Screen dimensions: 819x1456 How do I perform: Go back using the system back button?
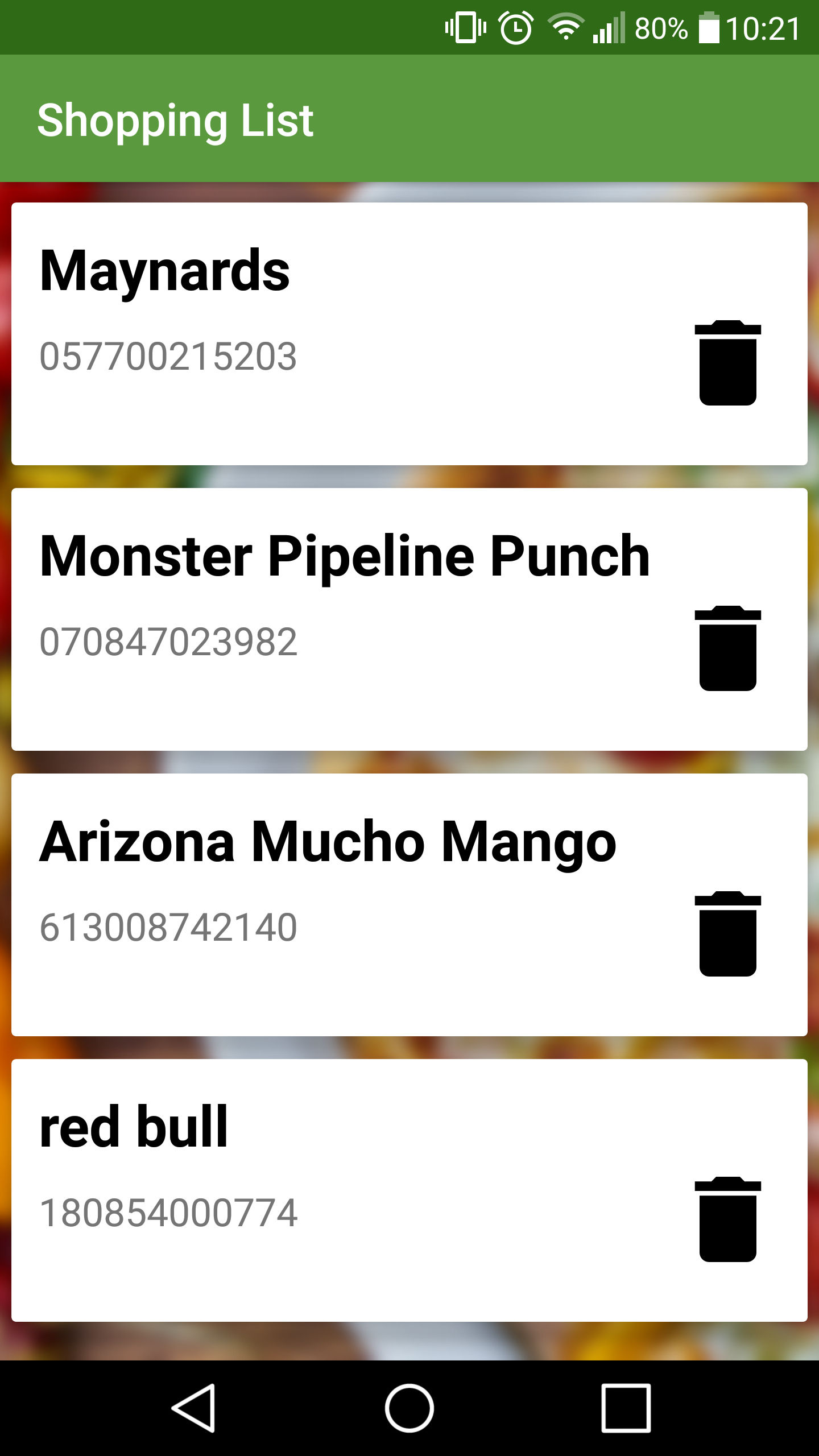tap(193, 1408)
